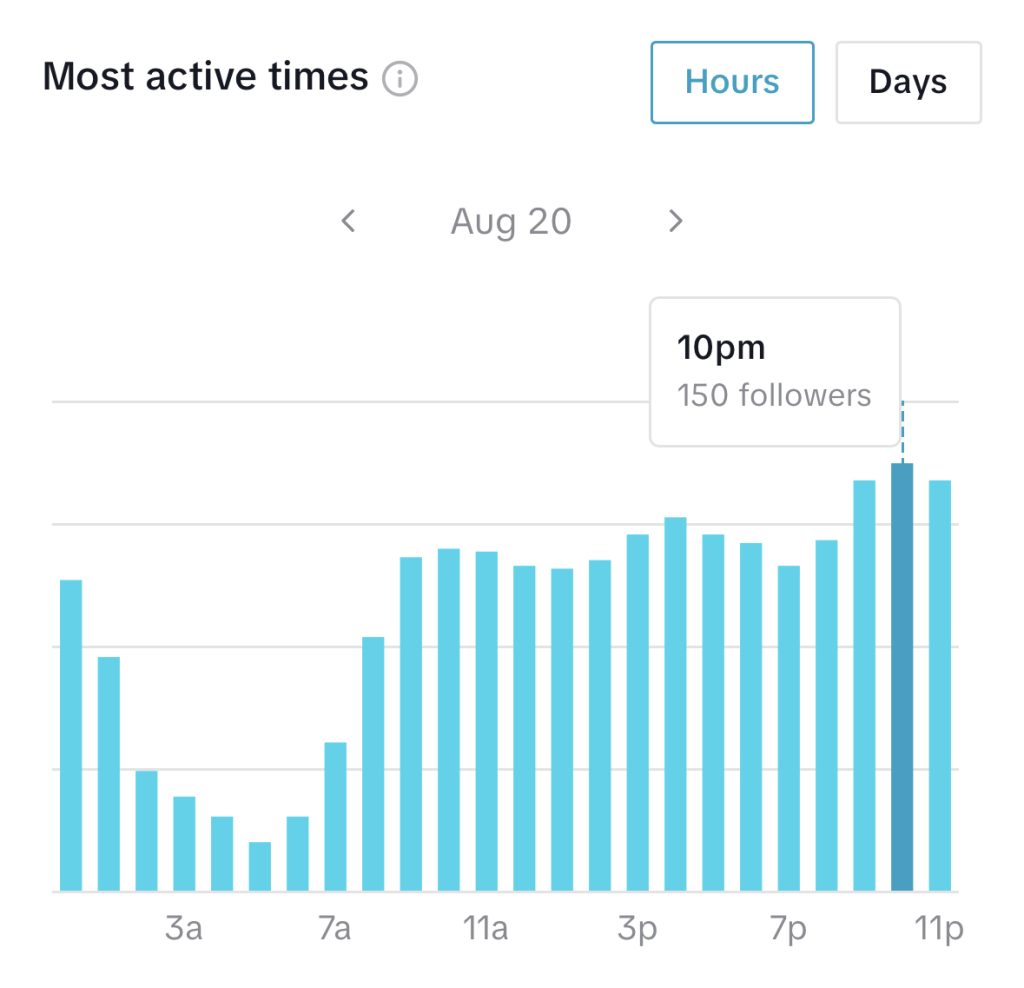
Task: Select the highlighted 10pm bar
Action: click(x=902, y=677)
